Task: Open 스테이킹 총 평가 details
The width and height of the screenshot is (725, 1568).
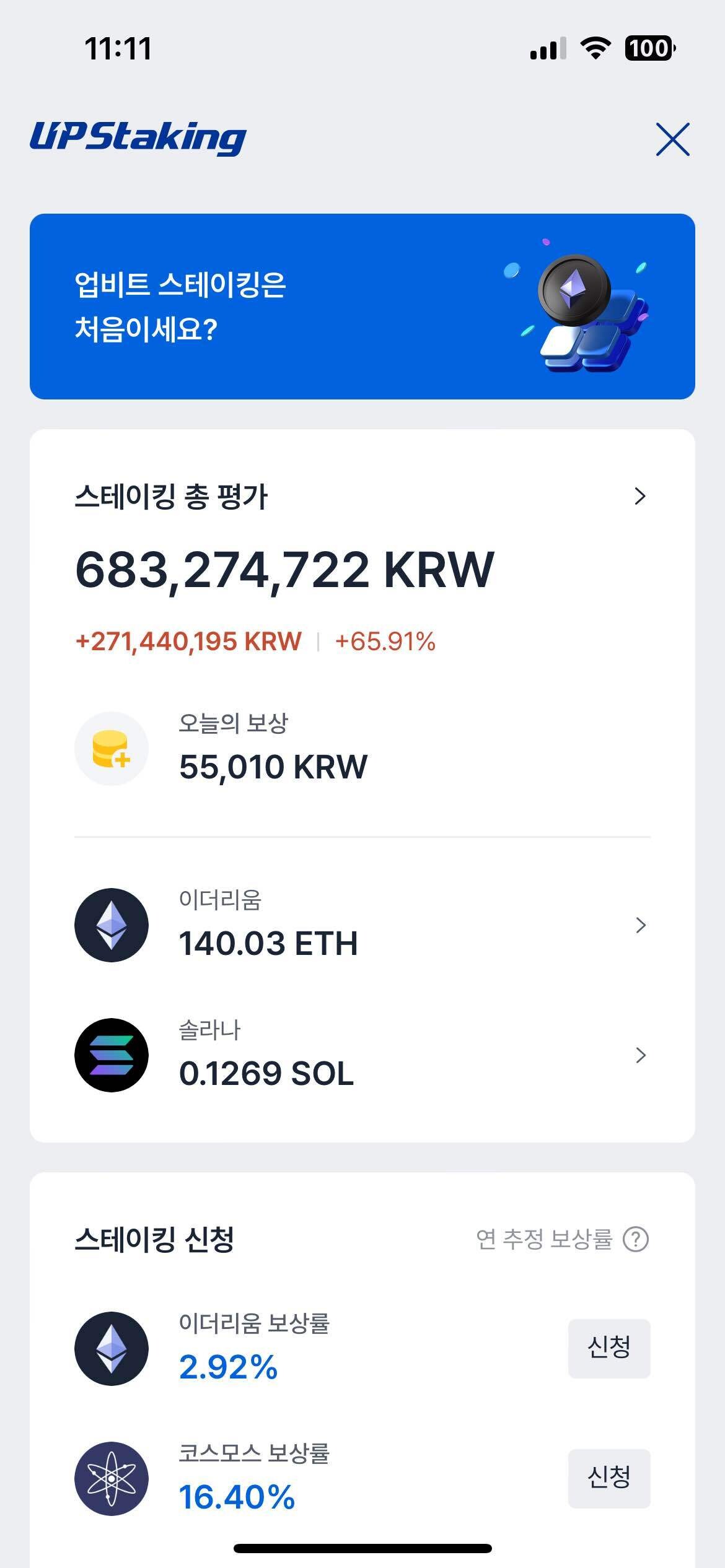Action: point(640,496)
